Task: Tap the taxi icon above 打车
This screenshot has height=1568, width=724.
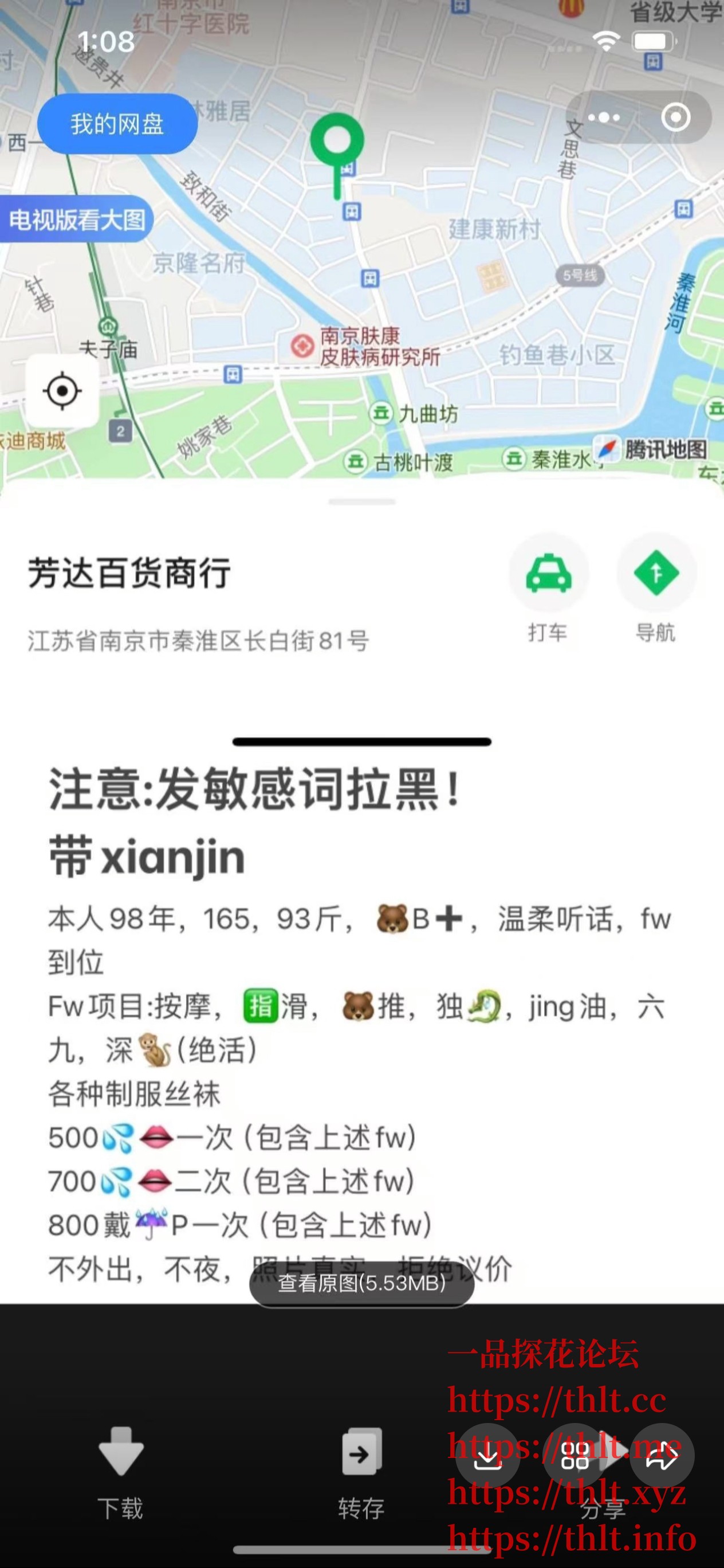Action: (548, 572)
